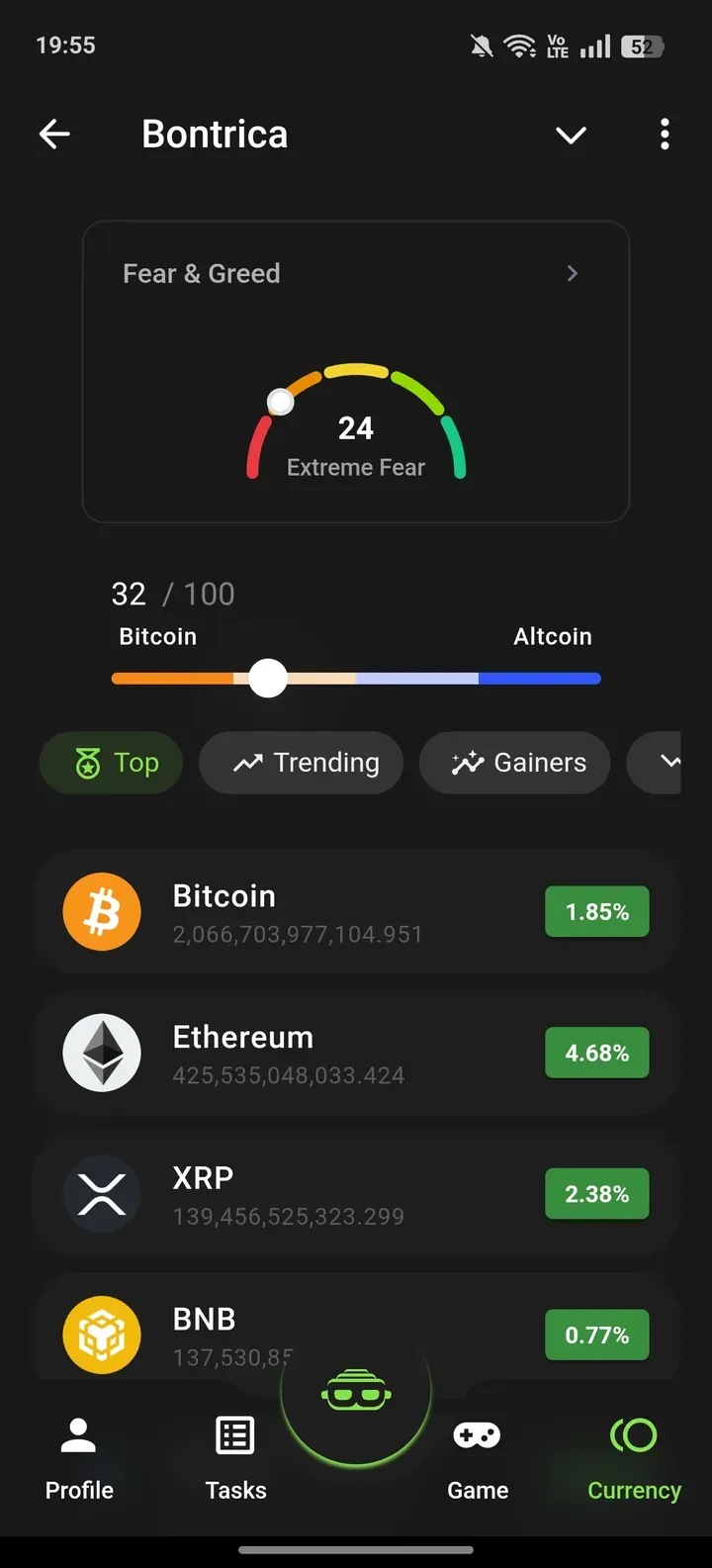Open the Bitcoin row
The width and height of the screenshot is (712, 1568).
coord(356,912)
